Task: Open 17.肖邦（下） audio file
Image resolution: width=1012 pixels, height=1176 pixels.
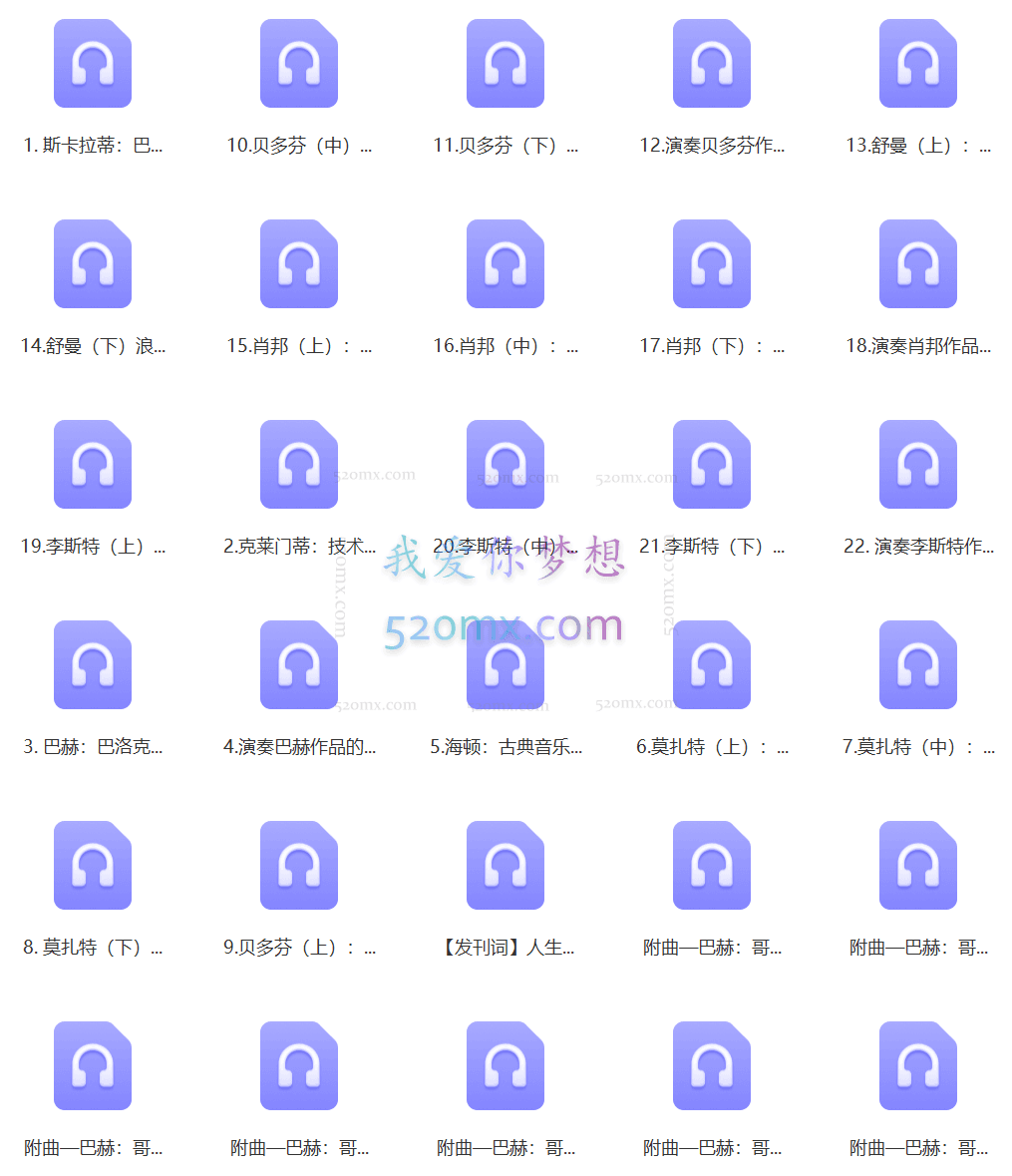Action: click(x=712, y=264)
